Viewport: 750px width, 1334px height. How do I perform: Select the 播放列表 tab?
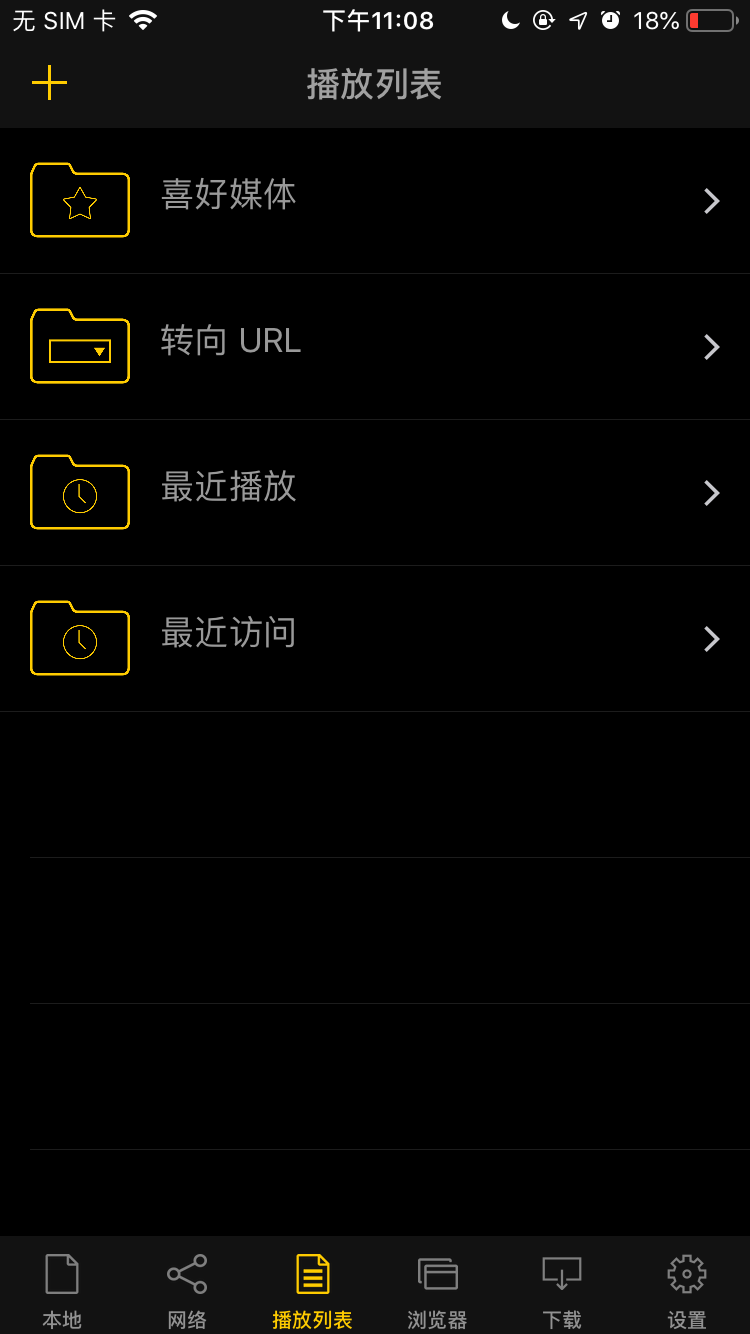[x=312, y=1290]
